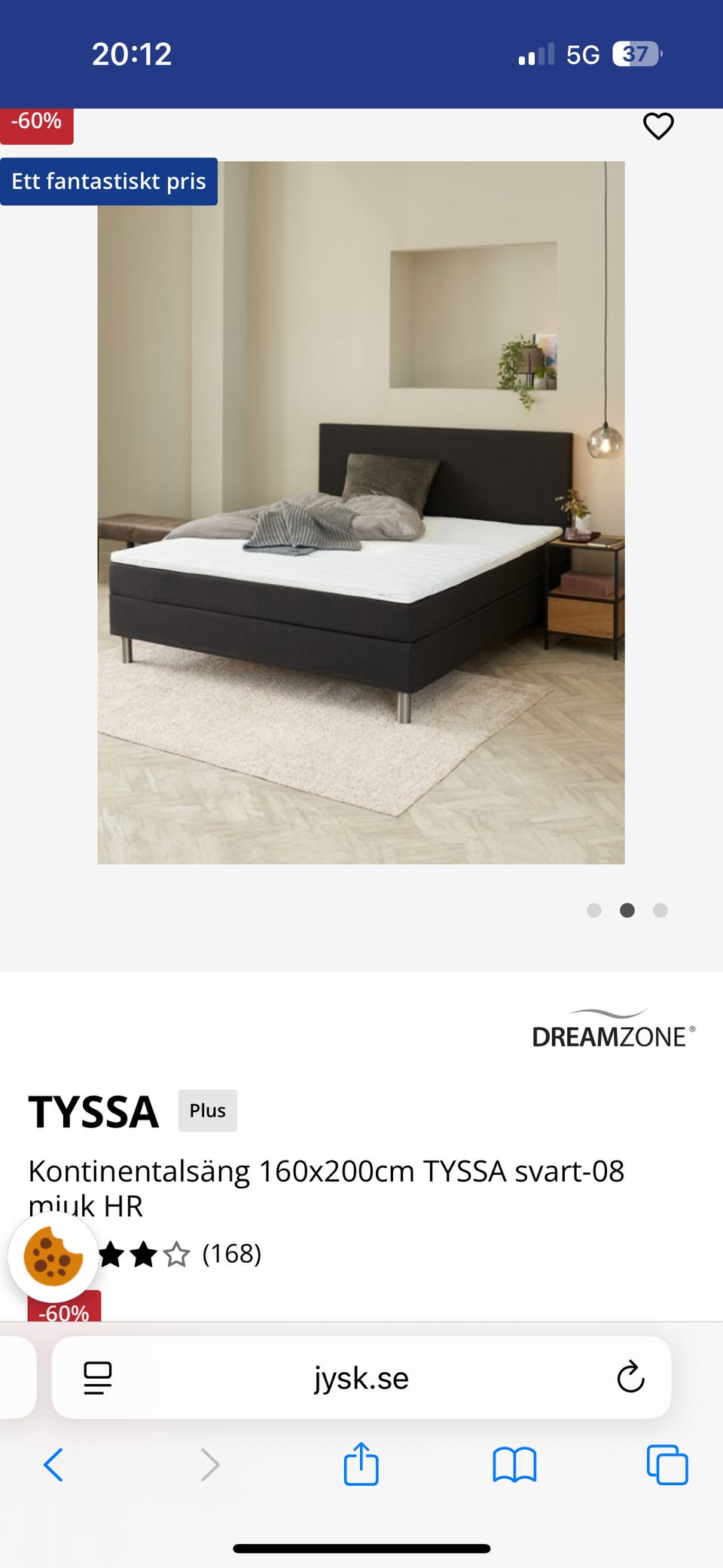Add TYSSA bed to favorites with heart
Screen dimensions: 723x1568
(x=657, y=126)
